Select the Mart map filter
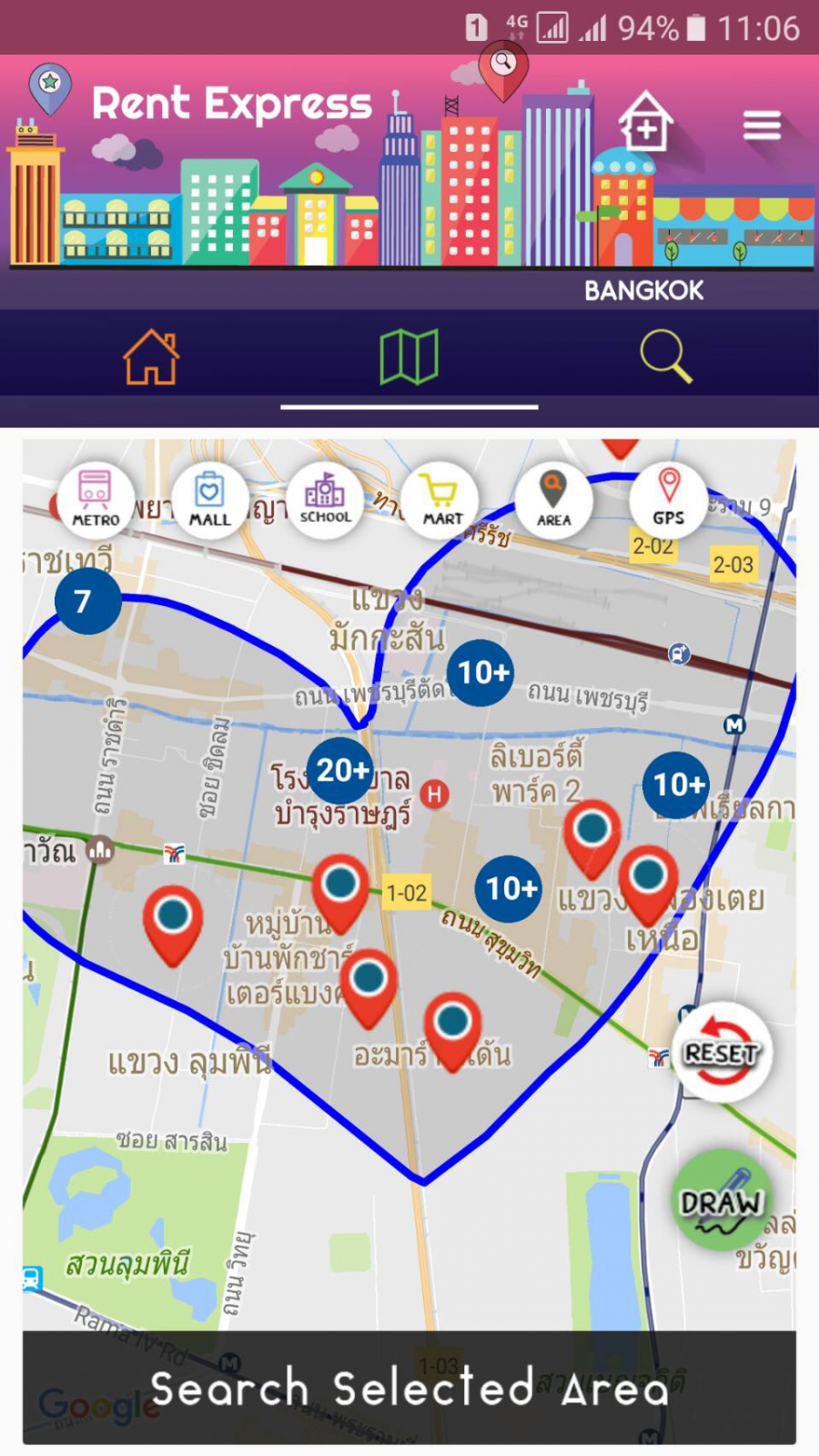The height and width of the screenshot is (1456, 819). pos(441,500)
